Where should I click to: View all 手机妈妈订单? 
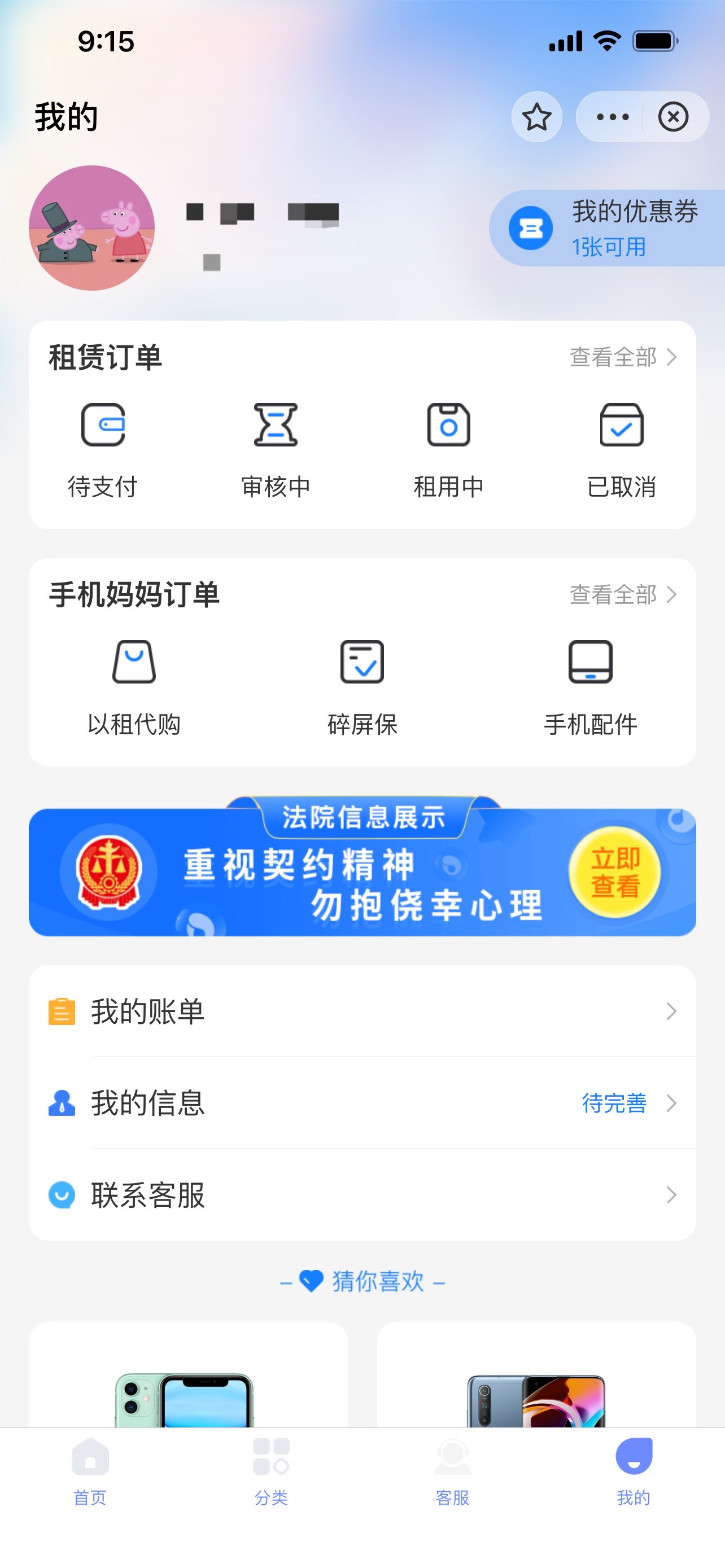tap(623, 595)
